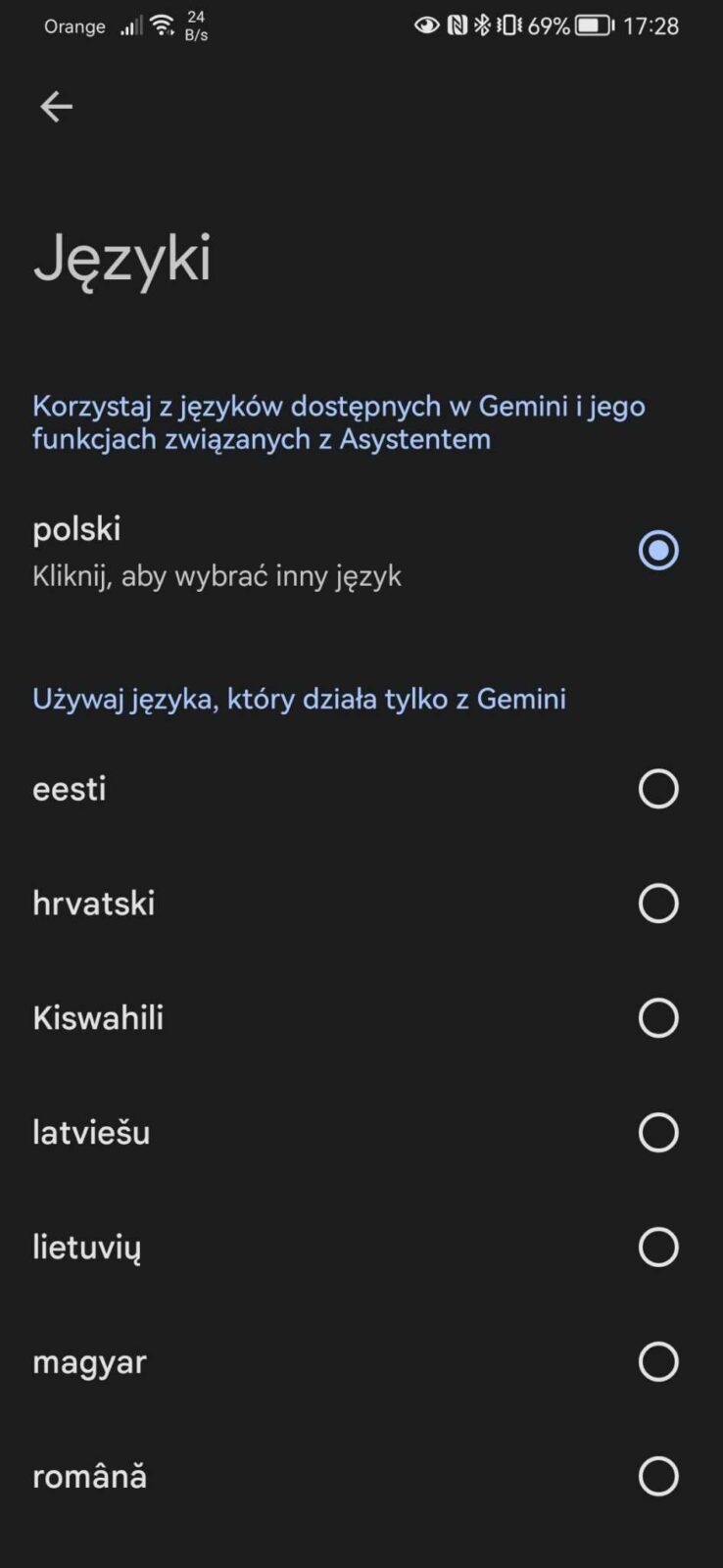Screen dimensions: 723x1568
Task: Select the lietuvių radio button
Action: 657,1248
